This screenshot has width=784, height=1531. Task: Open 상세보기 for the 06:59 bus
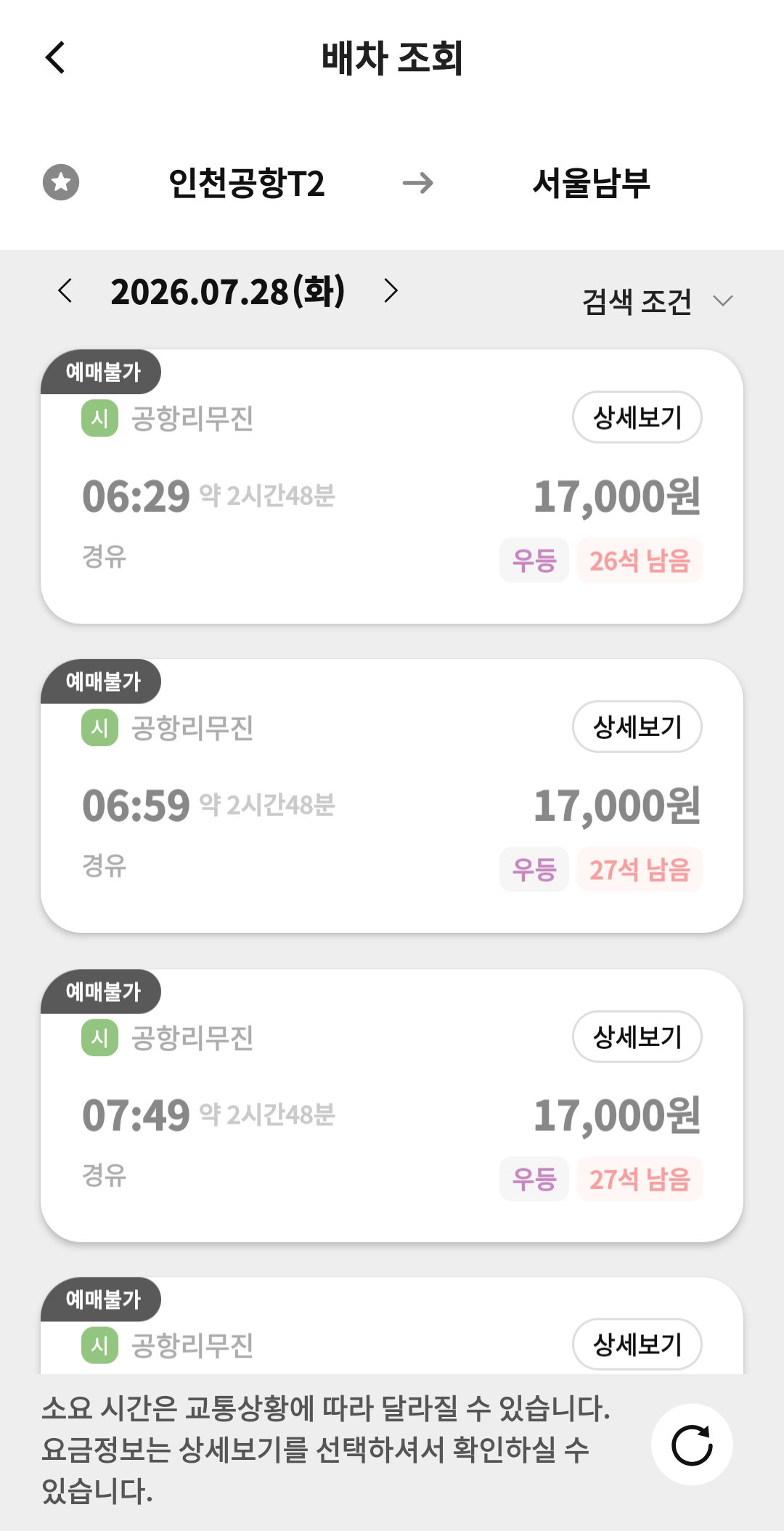pos(637,727)
